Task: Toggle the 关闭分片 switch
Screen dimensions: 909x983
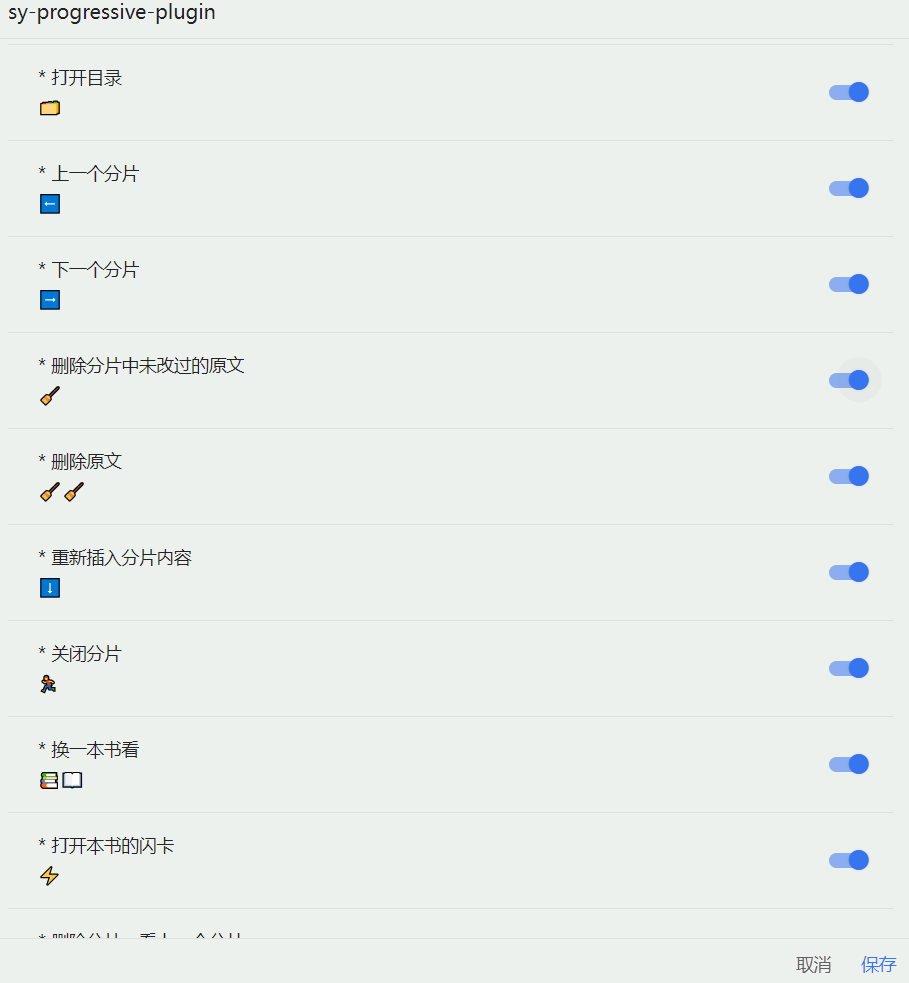Action: point(848,668)
